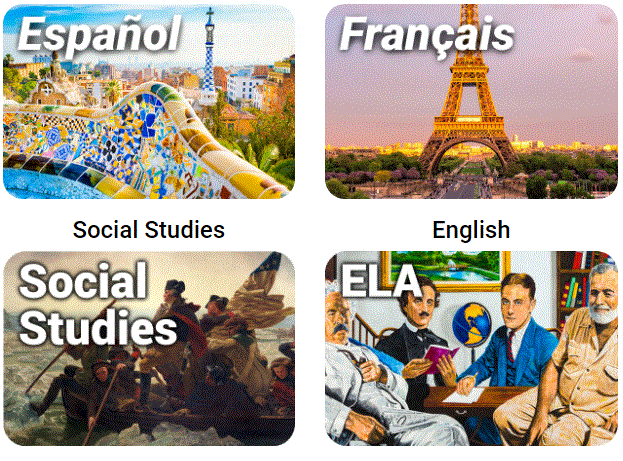
Task: Open the Social Studies subject card
Action: [149, 347]
